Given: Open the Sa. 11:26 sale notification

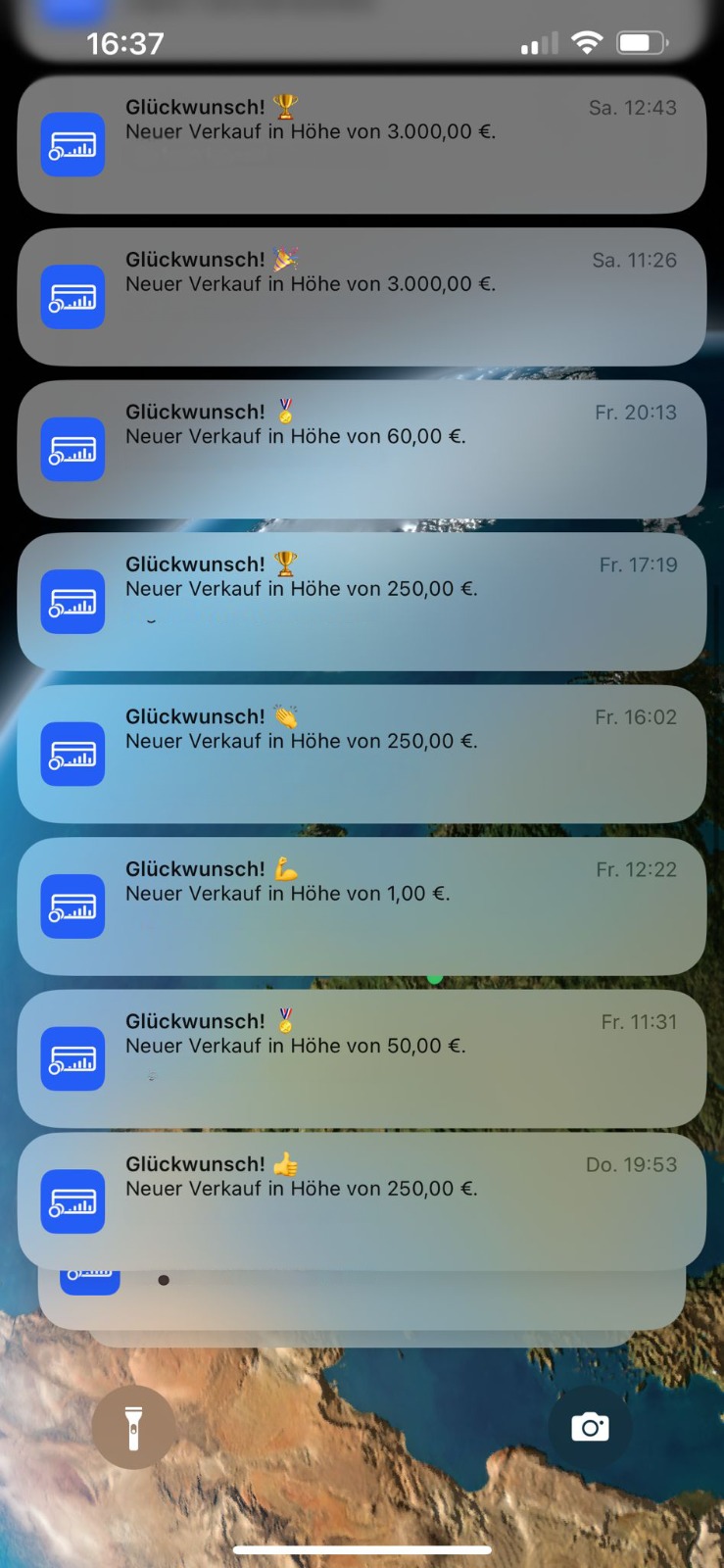Looking at the screenshot, I should pyautogui.click(x=362, y=297).
